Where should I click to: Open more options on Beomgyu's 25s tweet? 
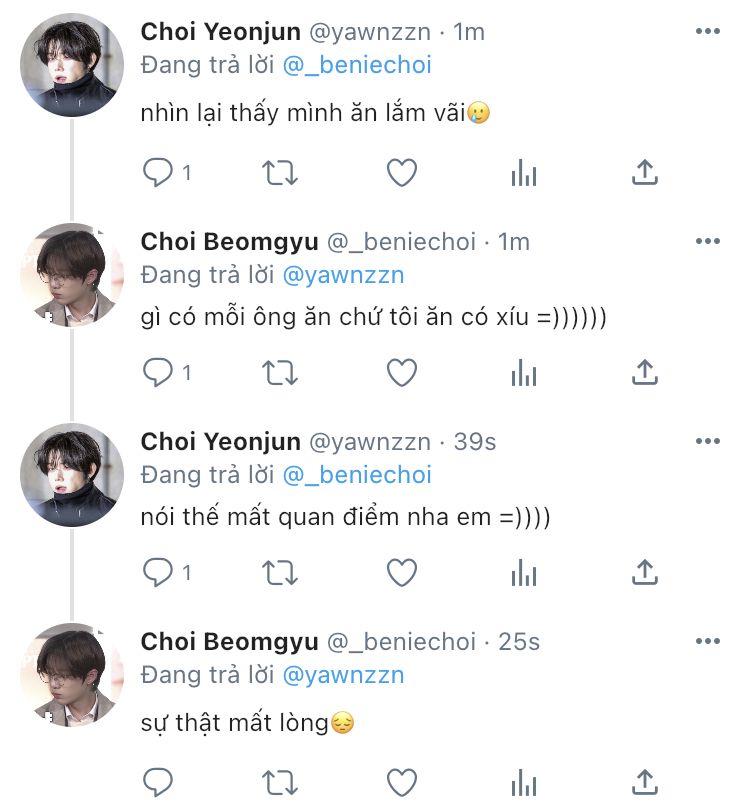click(707, 641)
